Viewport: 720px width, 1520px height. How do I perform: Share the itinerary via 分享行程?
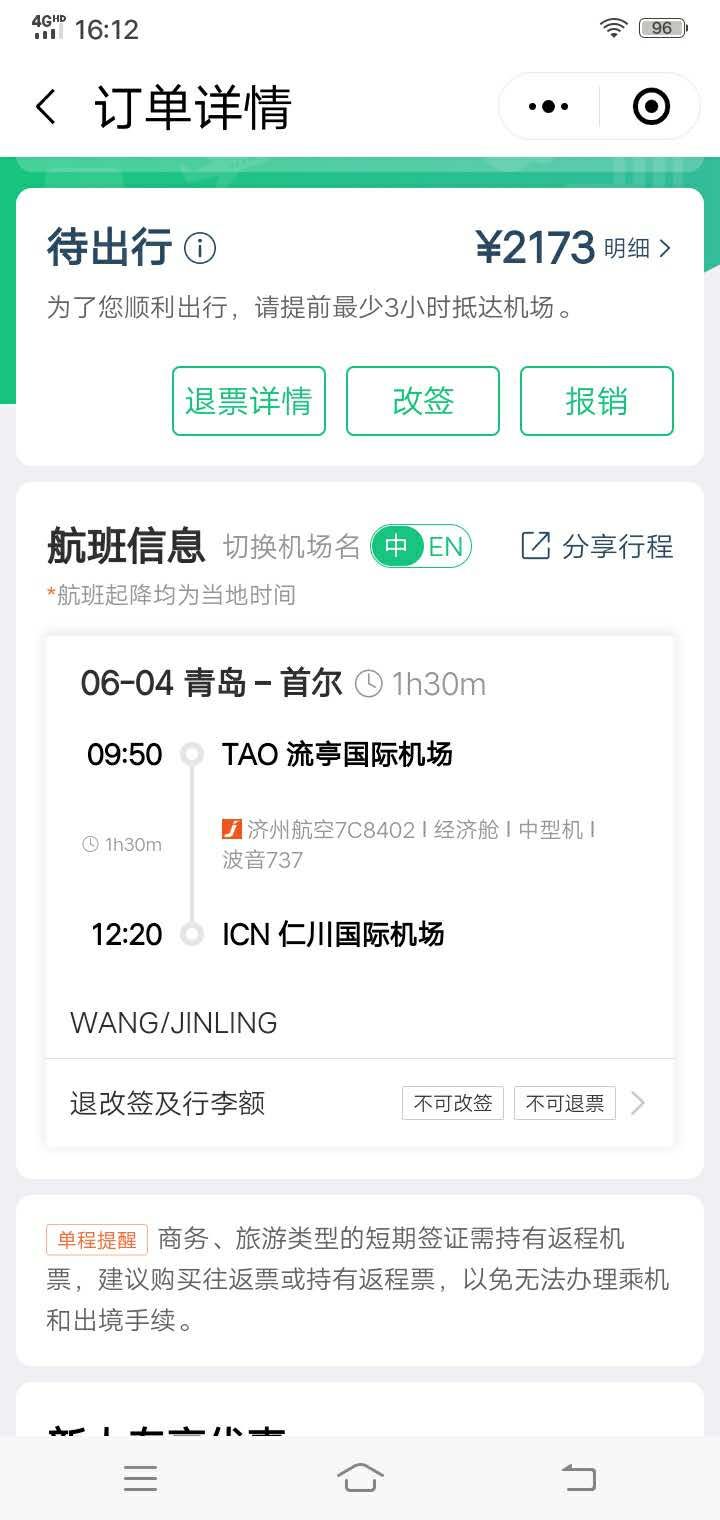(598, 546)
